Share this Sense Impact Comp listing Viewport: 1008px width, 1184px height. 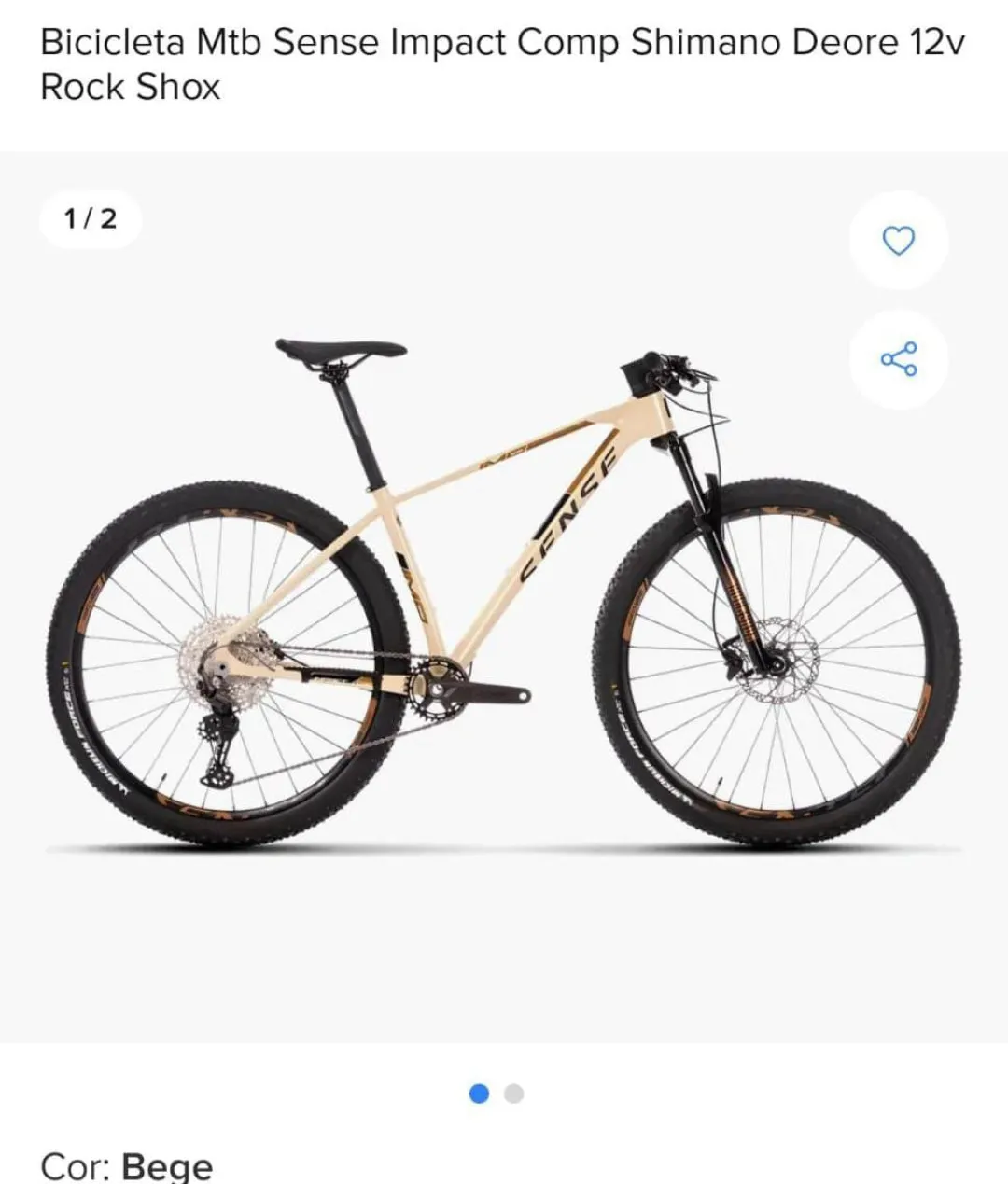(x=899, y=359)
